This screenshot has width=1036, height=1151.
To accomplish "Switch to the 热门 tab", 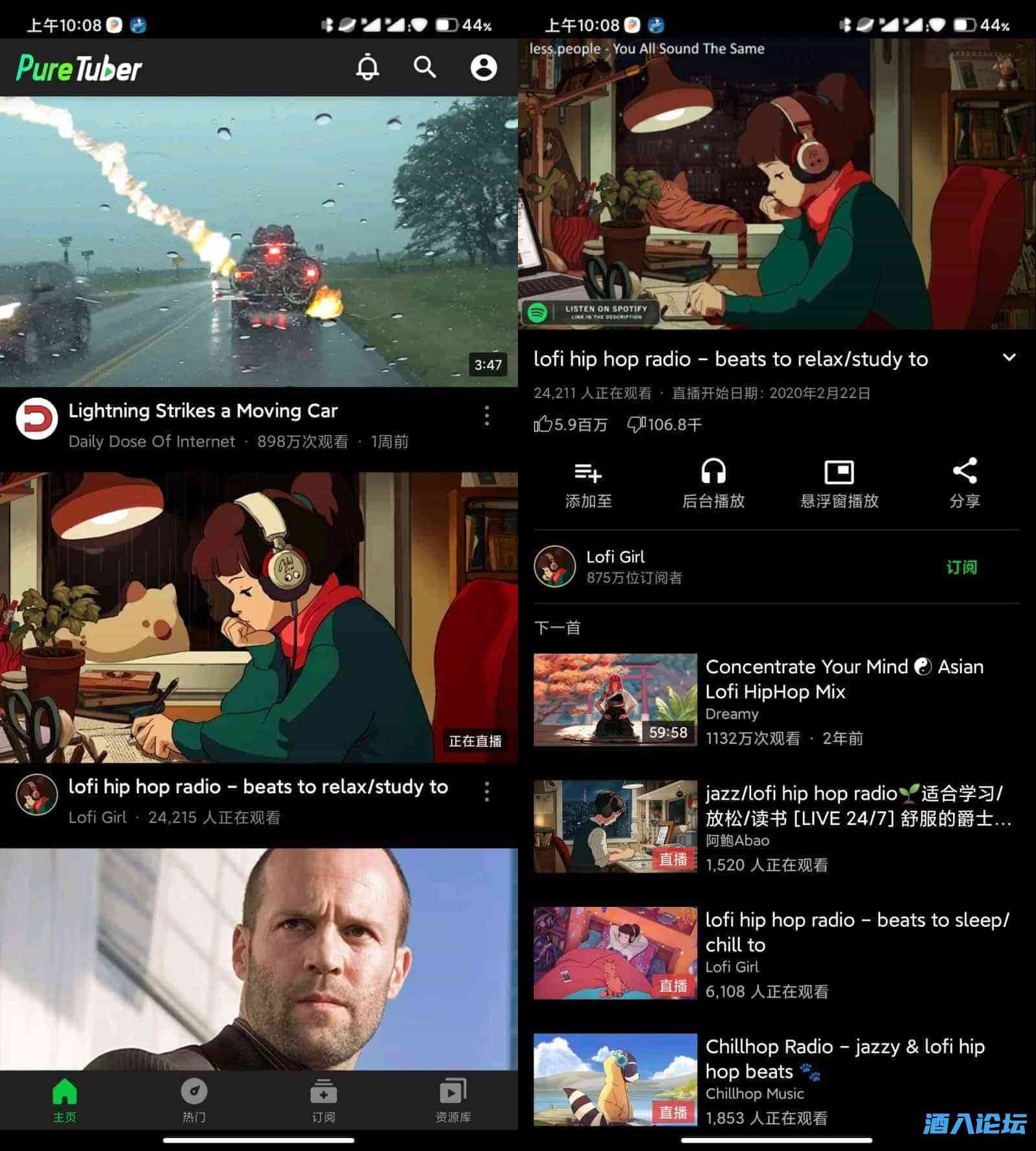I will point(194,1100).
